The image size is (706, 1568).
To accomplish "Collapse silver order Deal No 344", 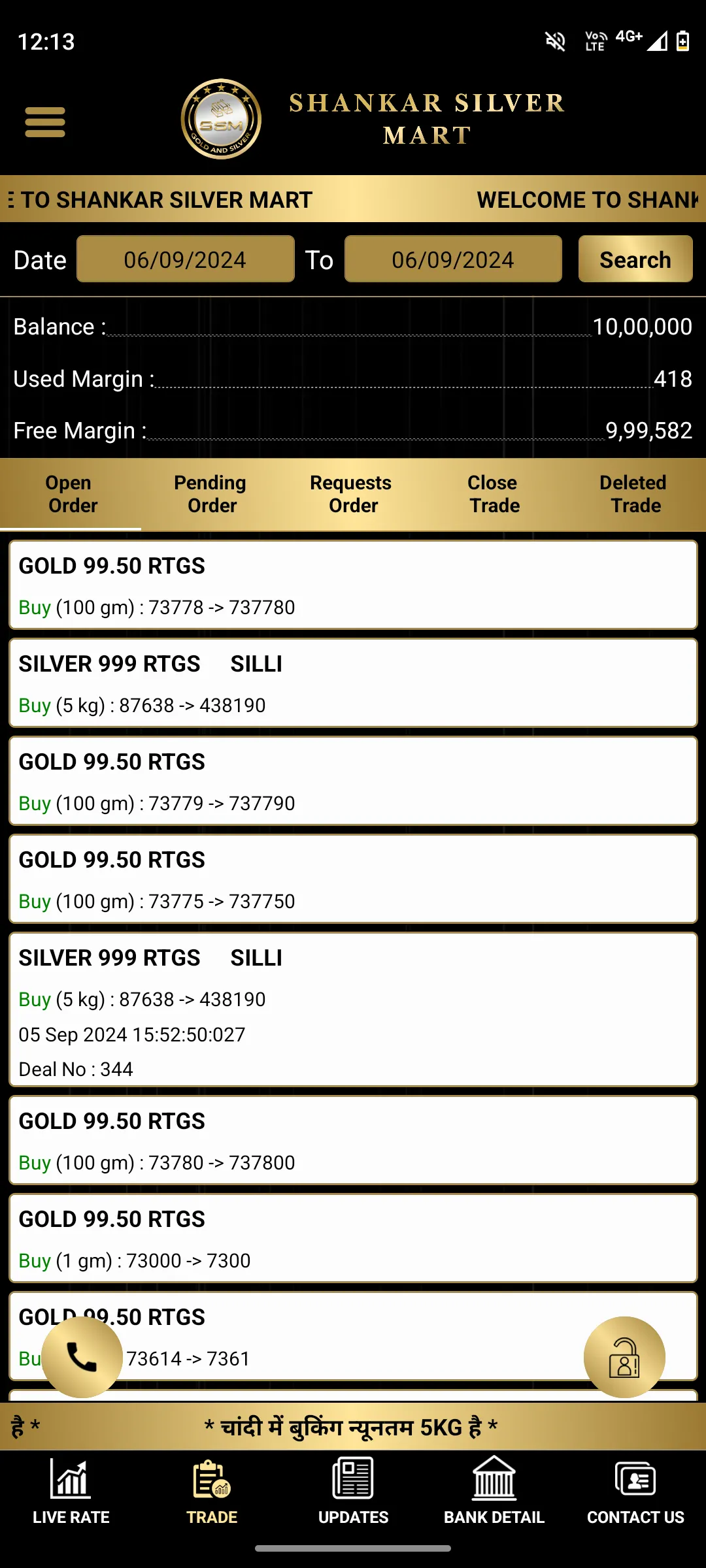I will tap(353, 1009).
